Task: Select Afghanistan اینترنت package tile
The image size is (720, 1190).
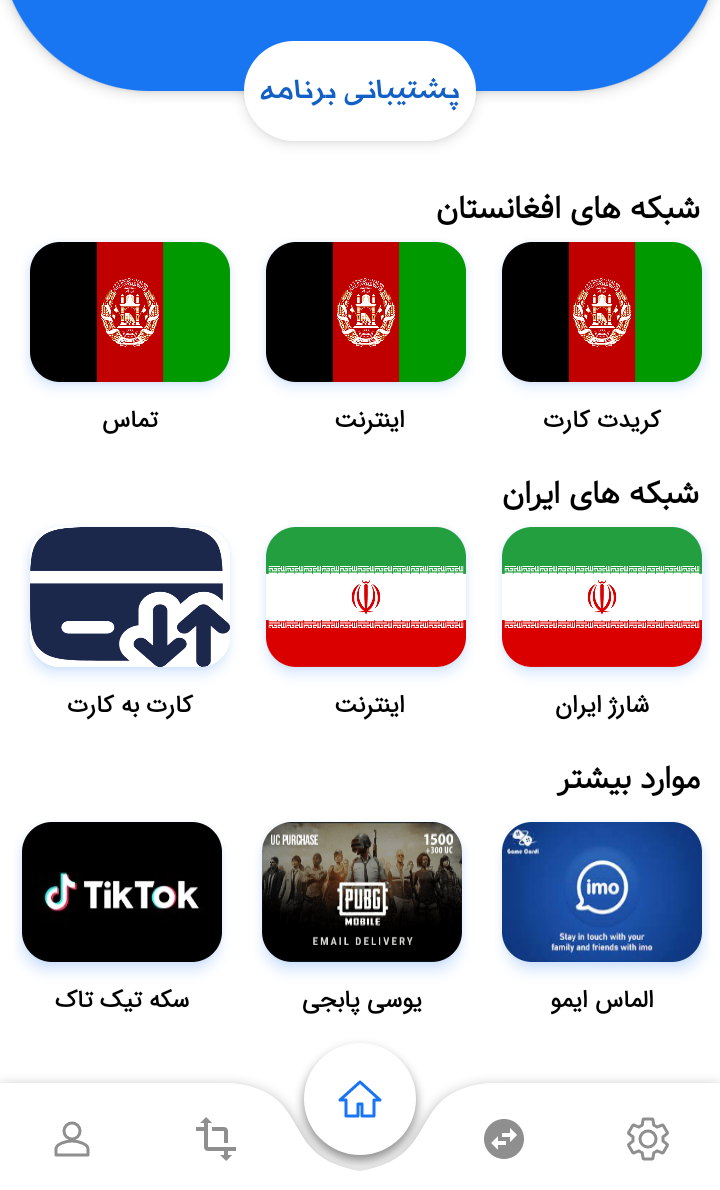Action: (366, 312)
